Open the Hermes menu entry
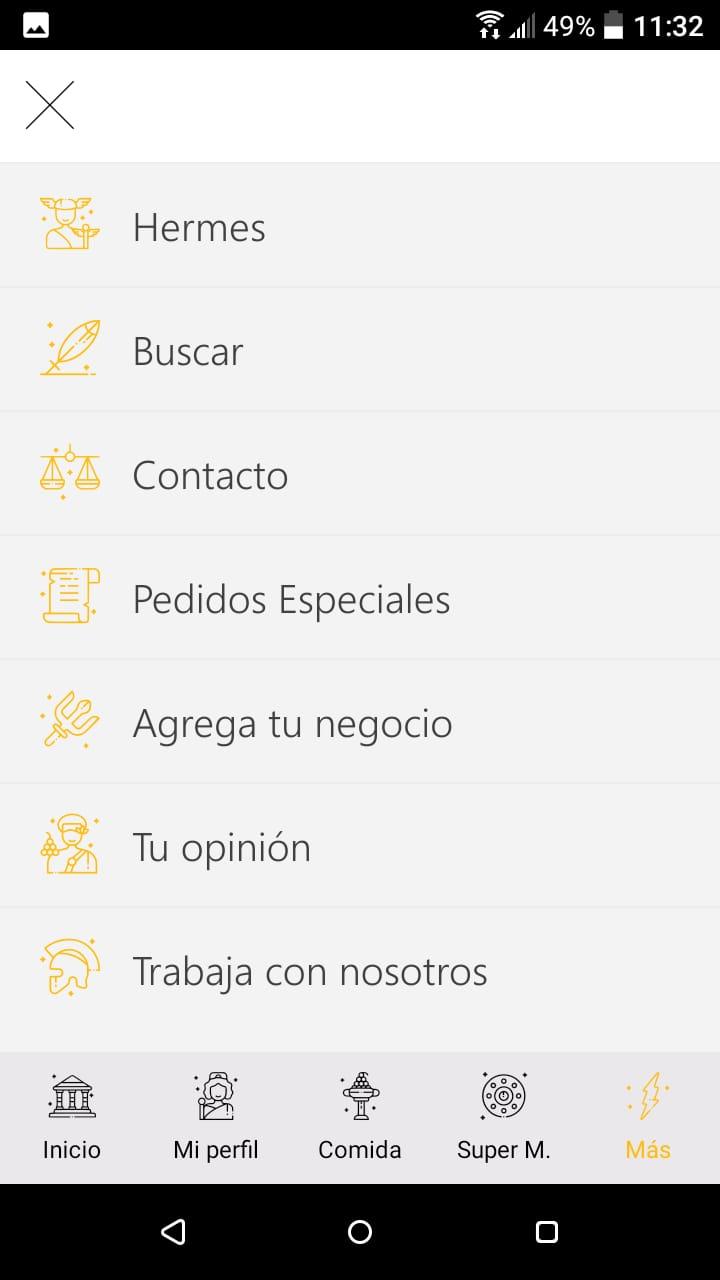This screenshot has height=1280, width=720. point(200,227)
